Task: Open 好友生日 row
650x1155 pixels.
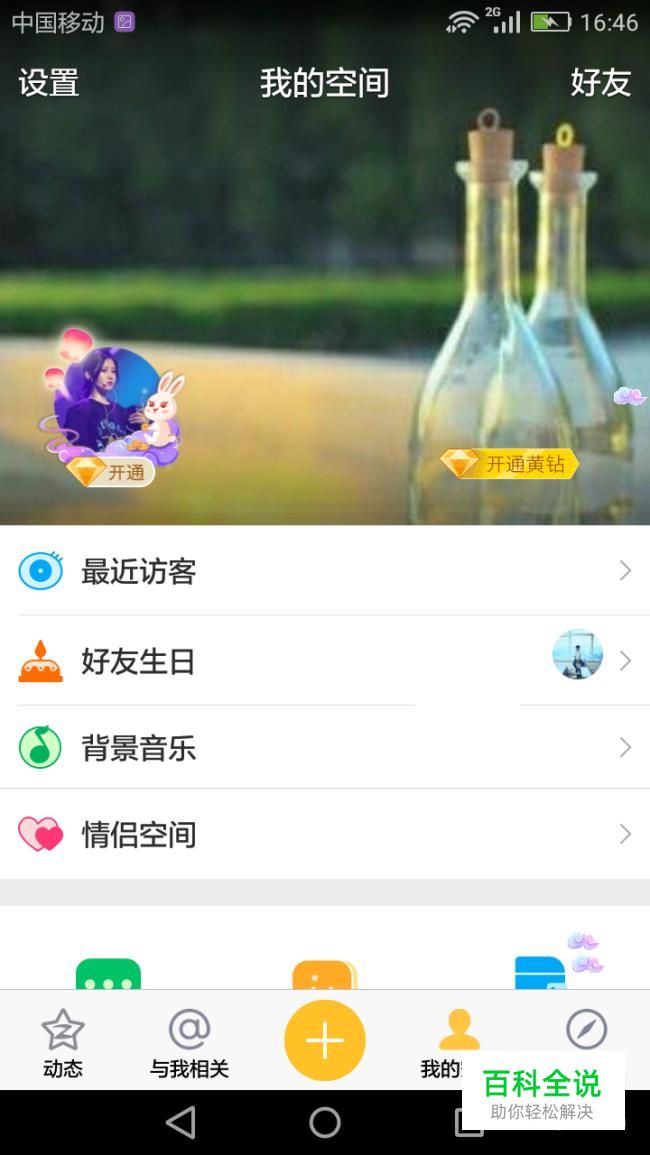Action: [x=324, y=661]
